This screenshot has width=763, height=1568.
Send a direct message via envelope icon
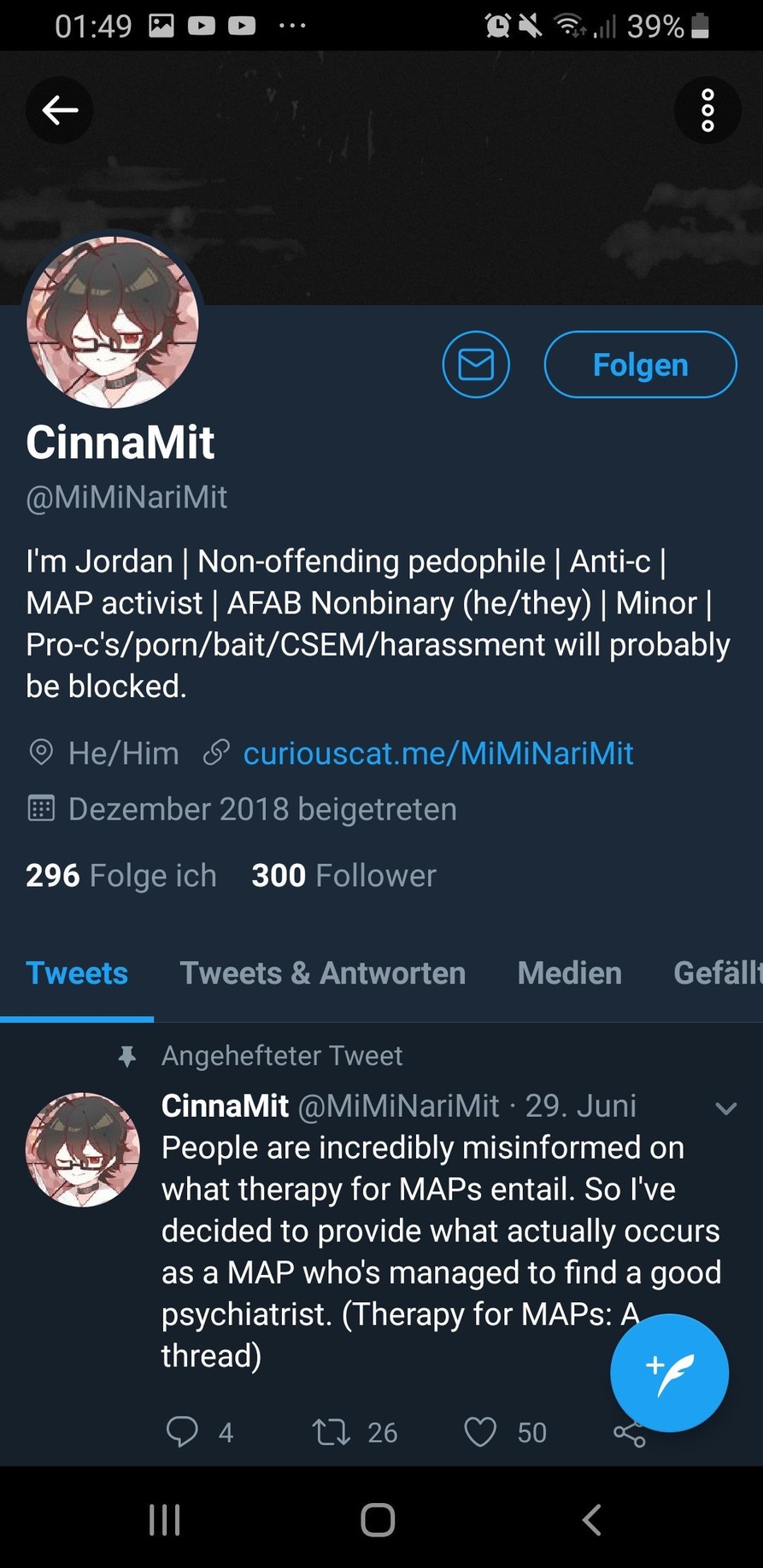(x=476, y=365)
